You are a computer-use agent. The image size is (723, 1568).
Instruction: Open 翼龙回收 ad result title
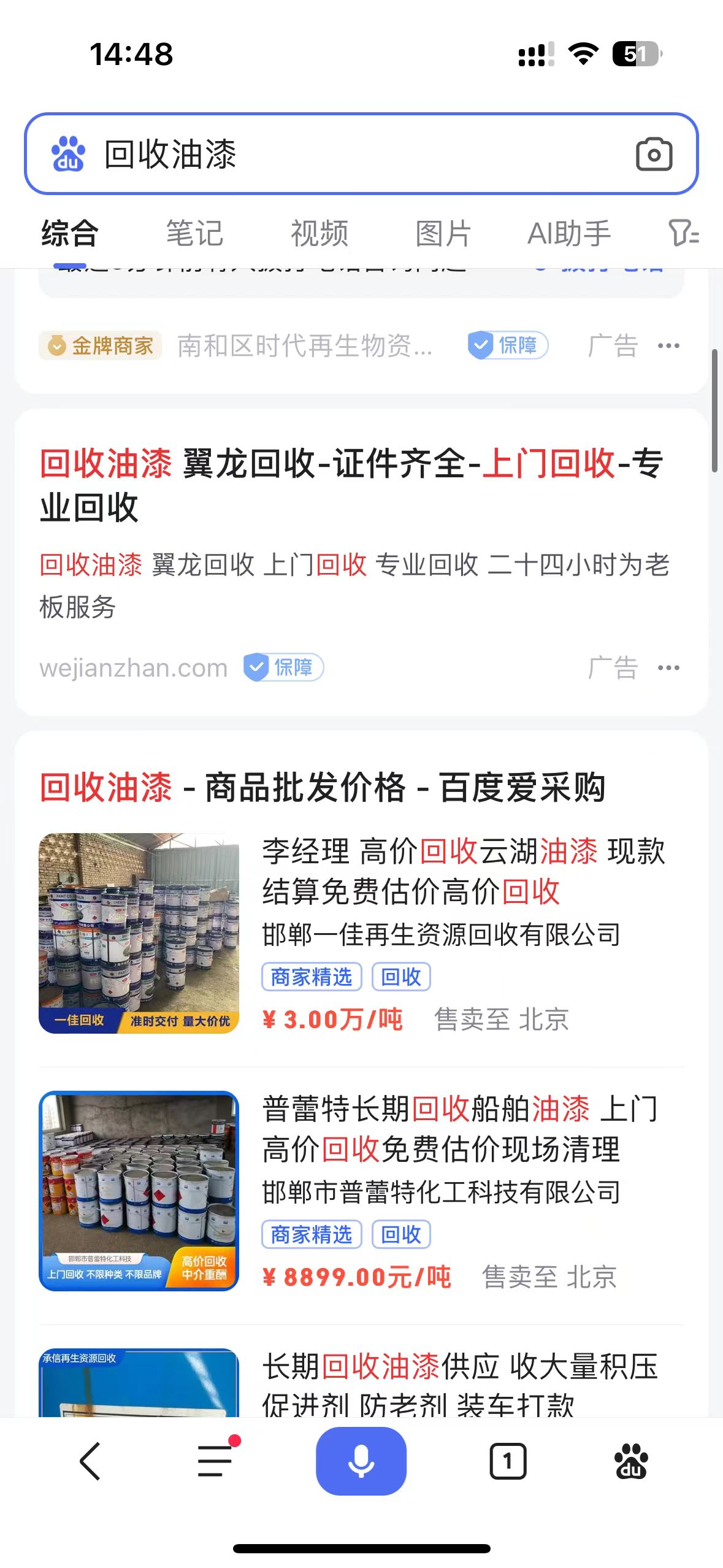click(351, 485)
